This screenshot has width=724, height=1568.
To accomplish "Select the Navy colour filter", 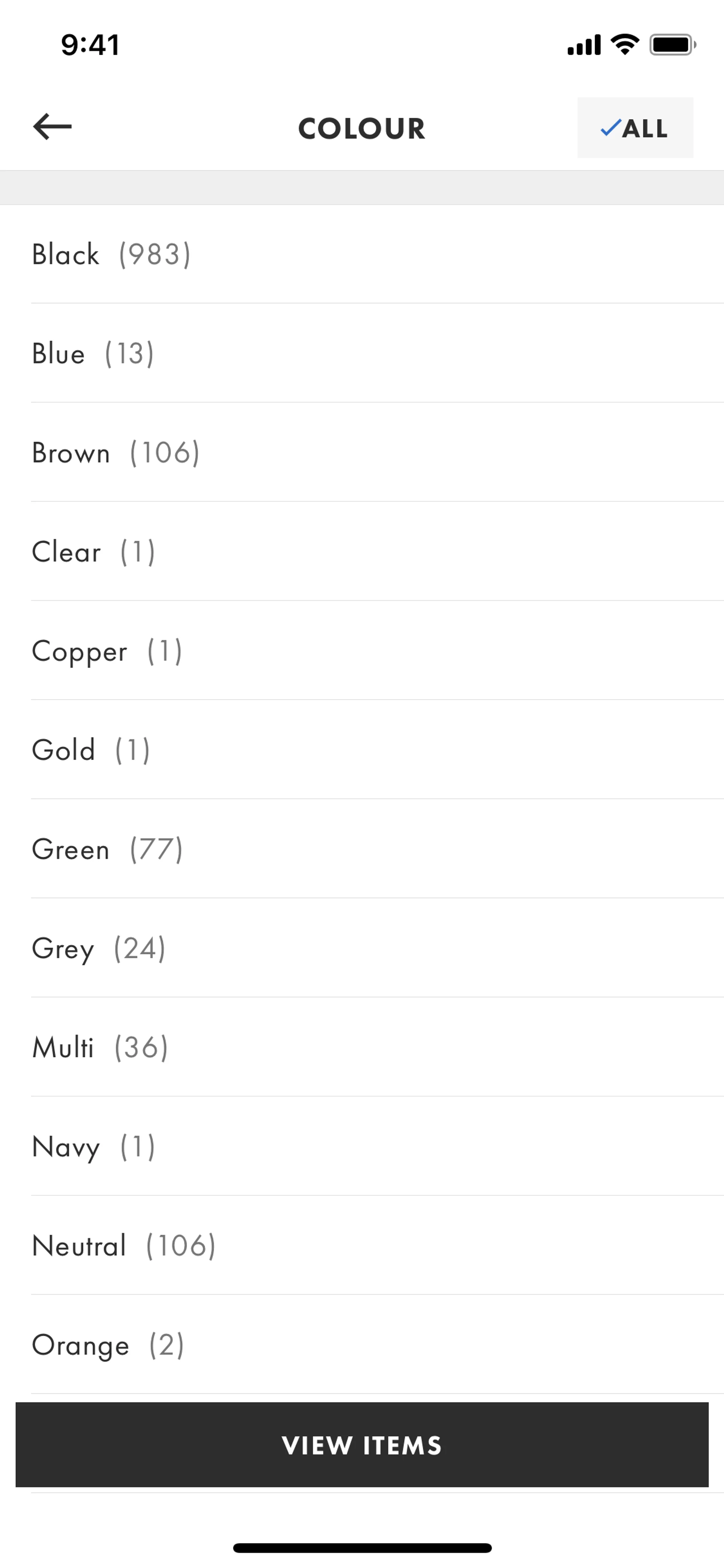I will (94, 1147).
